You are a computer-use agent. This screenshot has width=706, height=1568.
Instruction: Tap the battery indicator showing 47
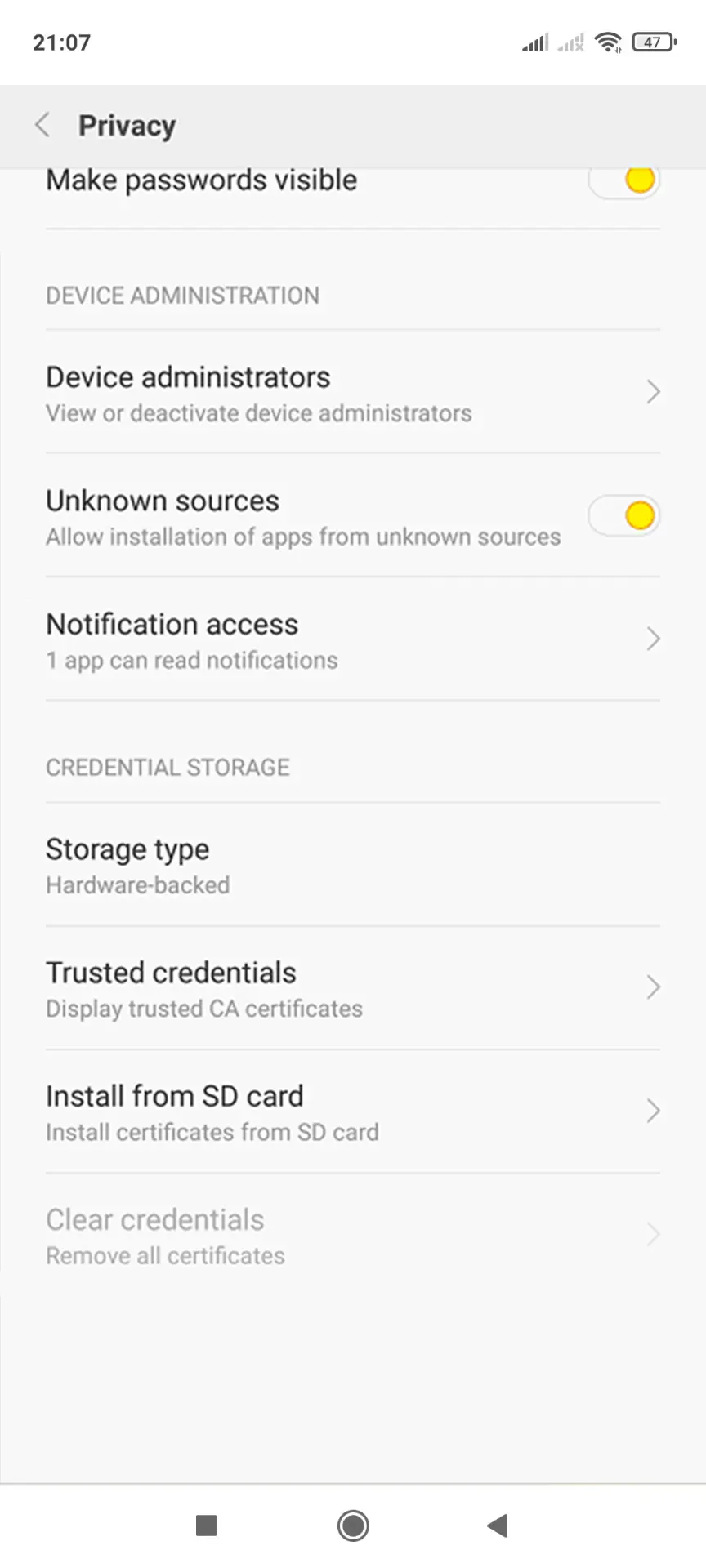654,41
